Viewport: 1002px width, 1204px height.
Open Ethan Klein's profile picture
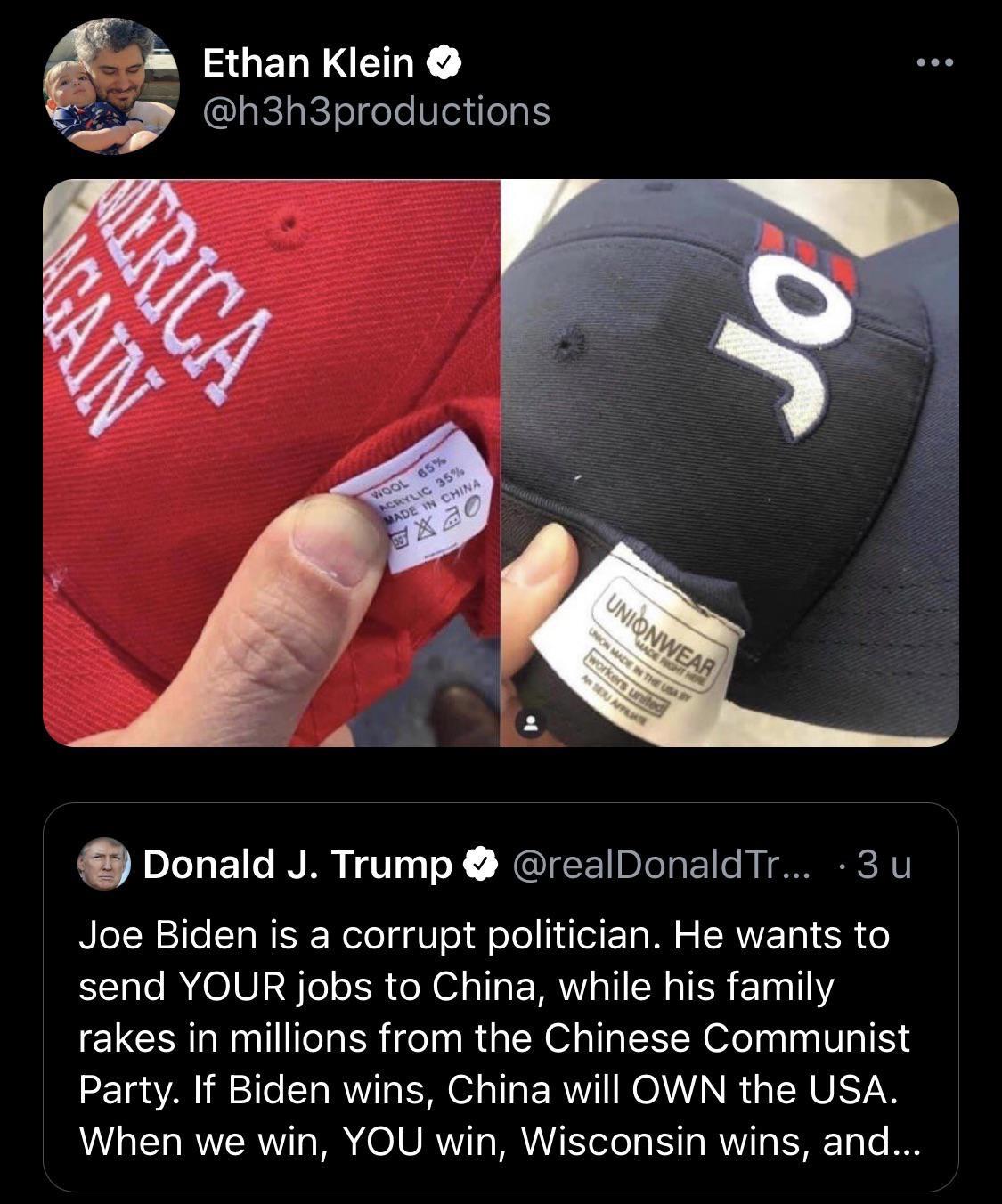[110, 86]
